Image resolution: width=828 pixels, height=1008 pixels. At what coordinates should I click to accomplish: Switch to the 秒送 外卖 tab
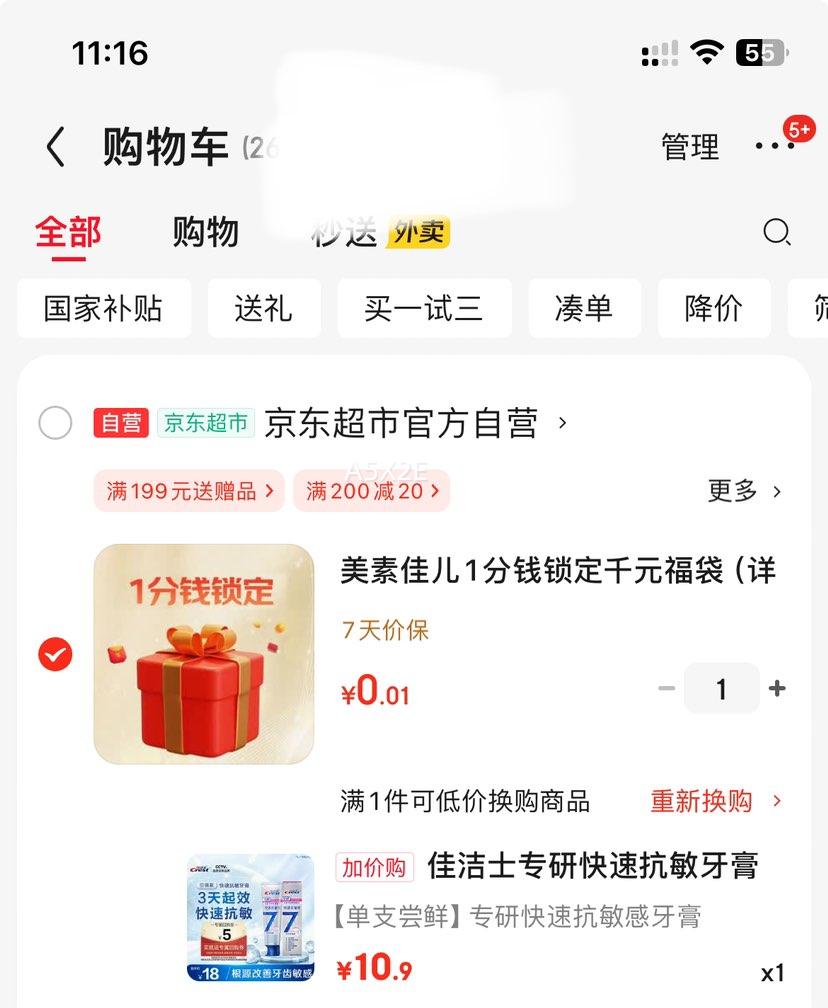coord(380,232)
